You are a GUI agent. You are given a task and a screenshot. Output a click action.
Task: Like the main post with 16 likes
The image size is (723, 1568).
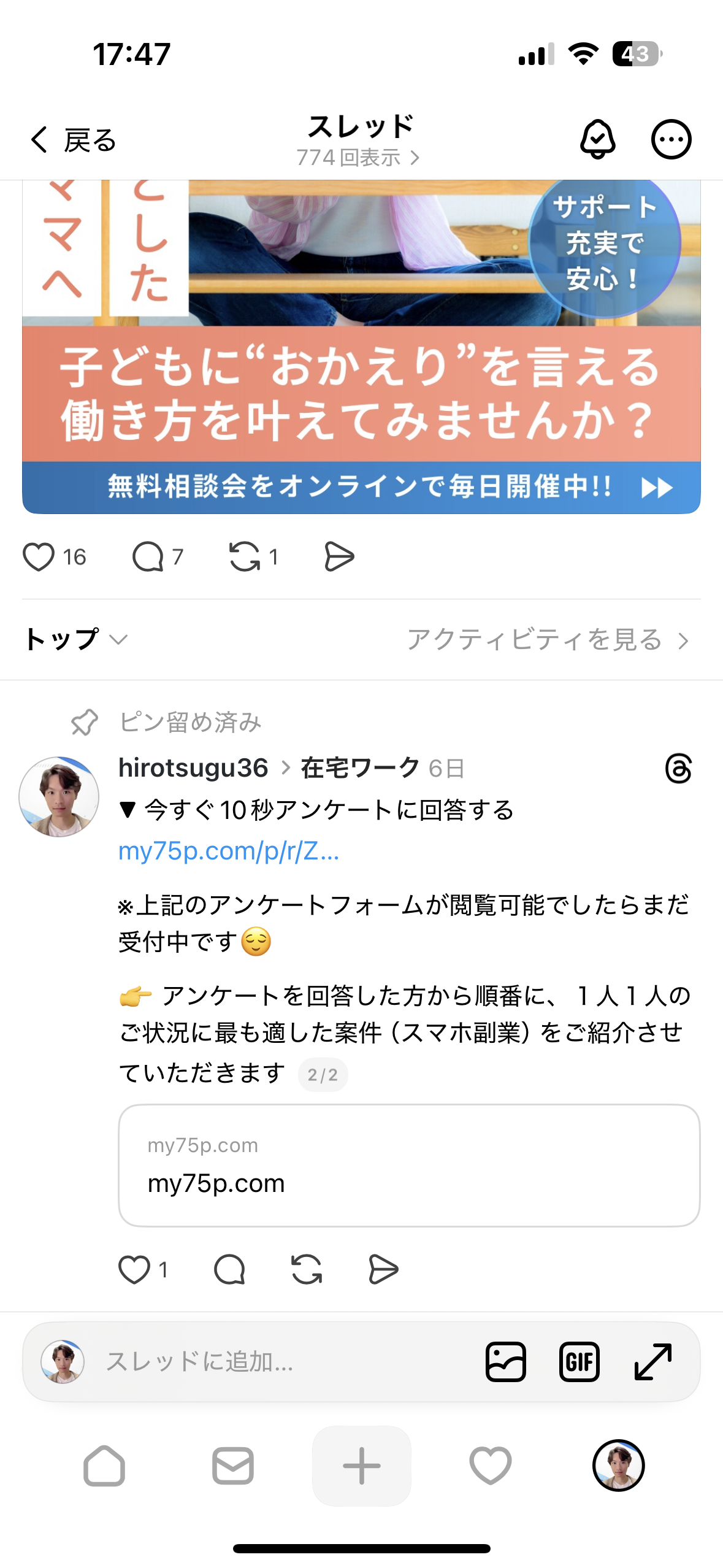click(x=39, y=557)
